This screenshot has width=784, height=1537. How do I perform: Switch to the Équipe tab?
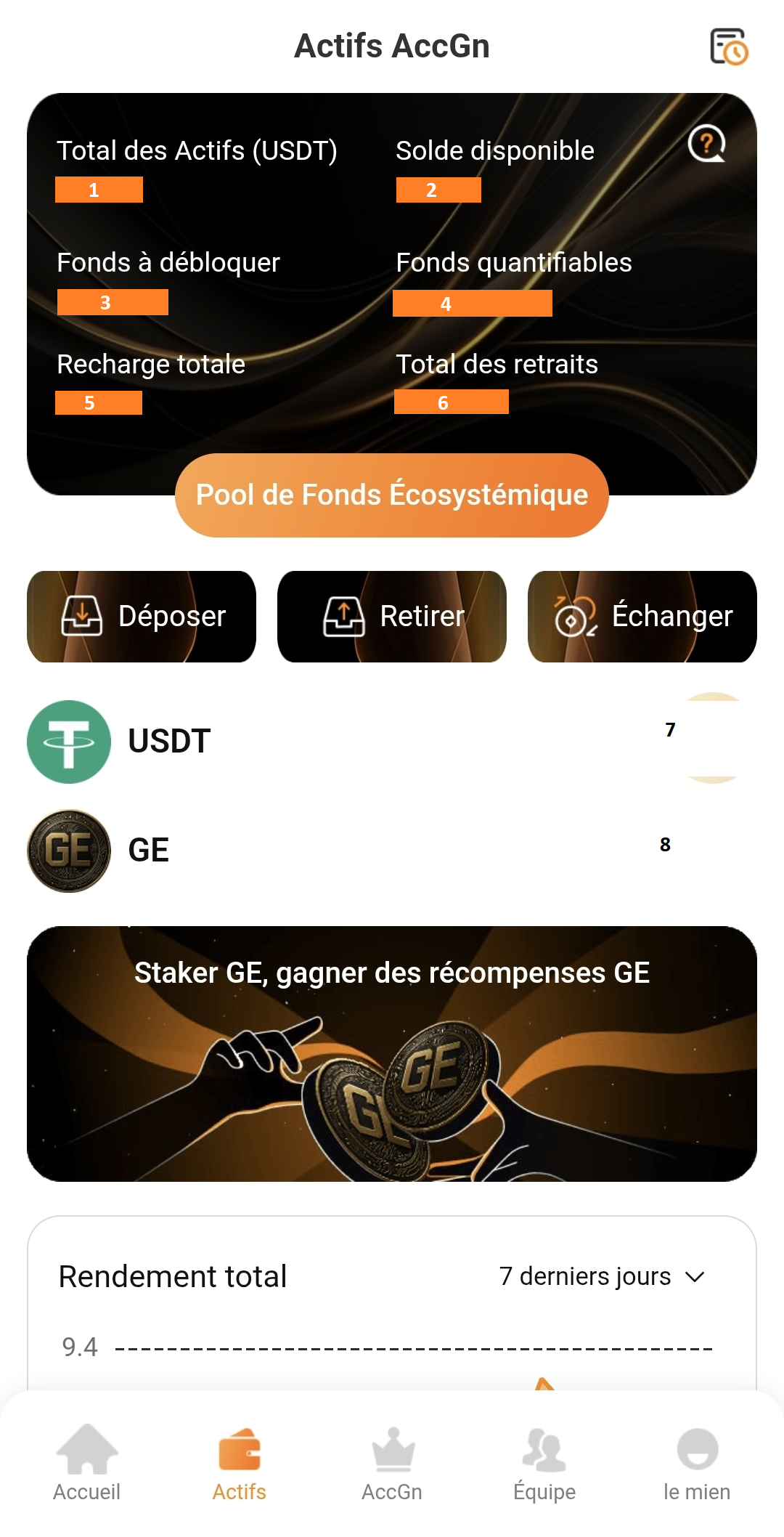544,1463
